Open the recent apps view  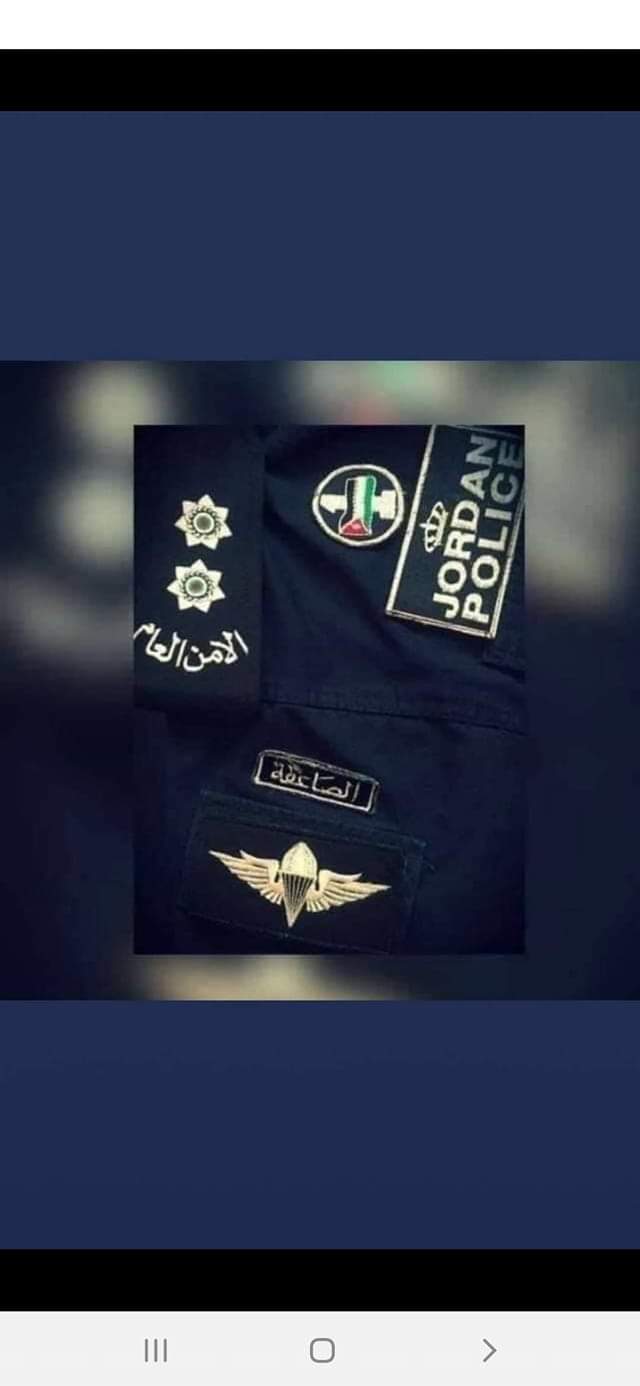click(x=155, y=1351)
